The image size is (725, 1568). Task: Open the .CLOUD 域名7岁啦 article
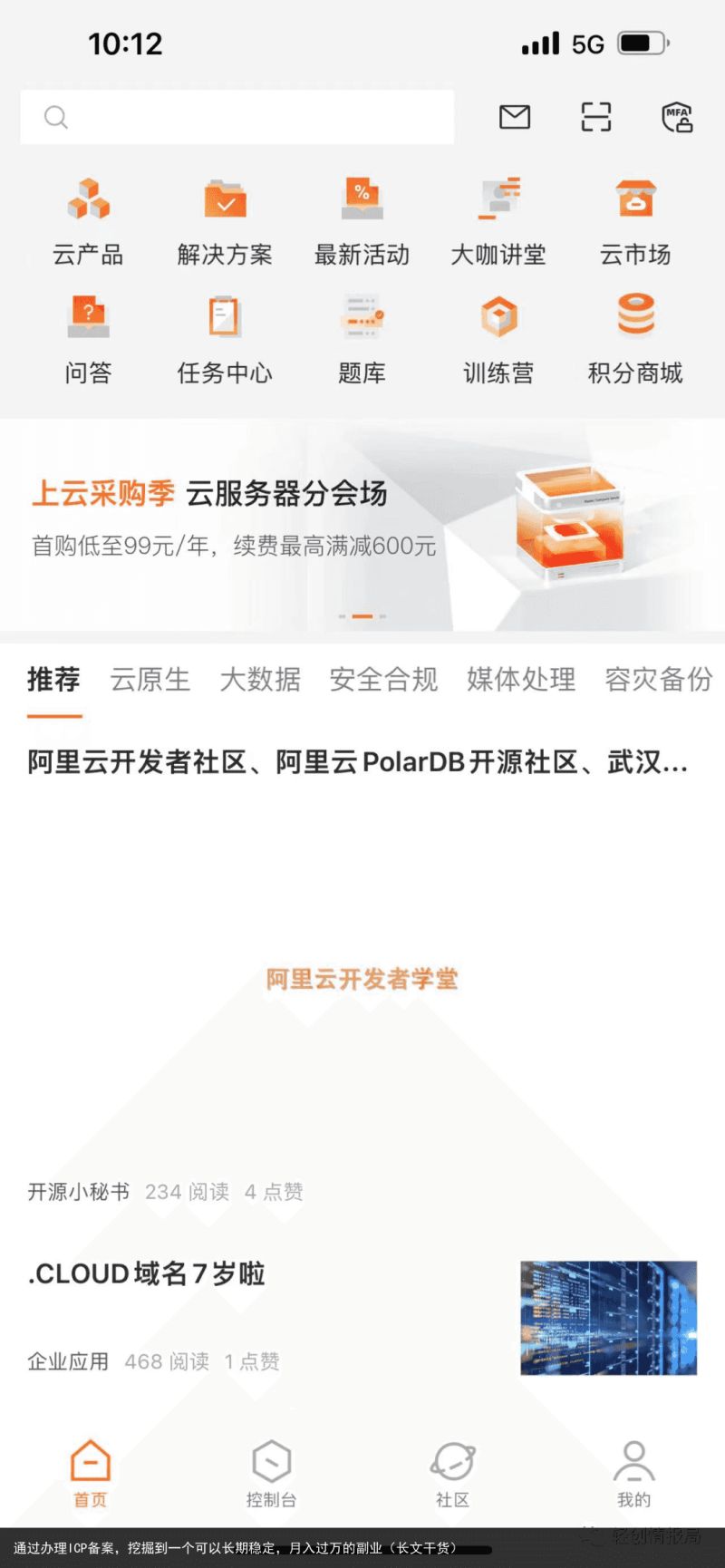pos(362,1316)
